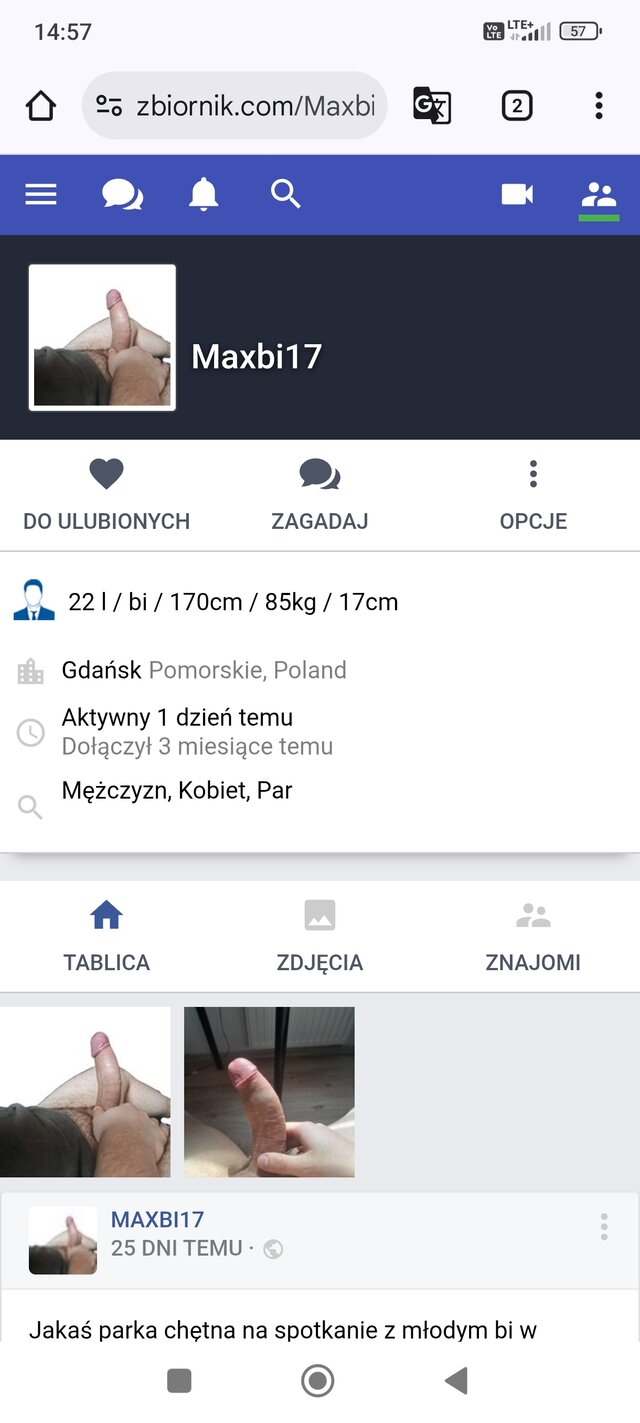
Task: Open the post's three-dot overflow menu
Action: 604,1227
